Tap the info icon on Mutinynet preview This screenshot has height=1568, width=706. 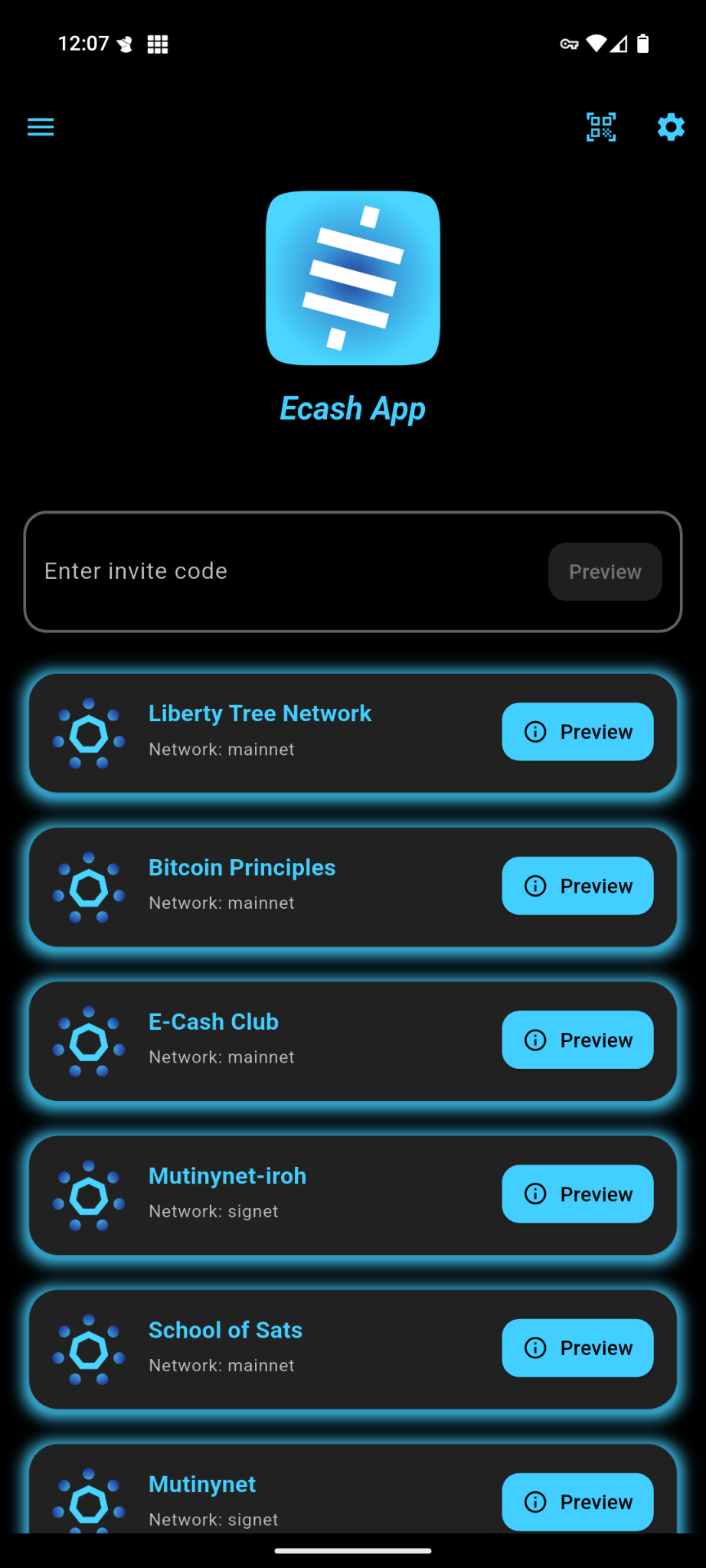pyautogui.click(x=535, y=1502)
